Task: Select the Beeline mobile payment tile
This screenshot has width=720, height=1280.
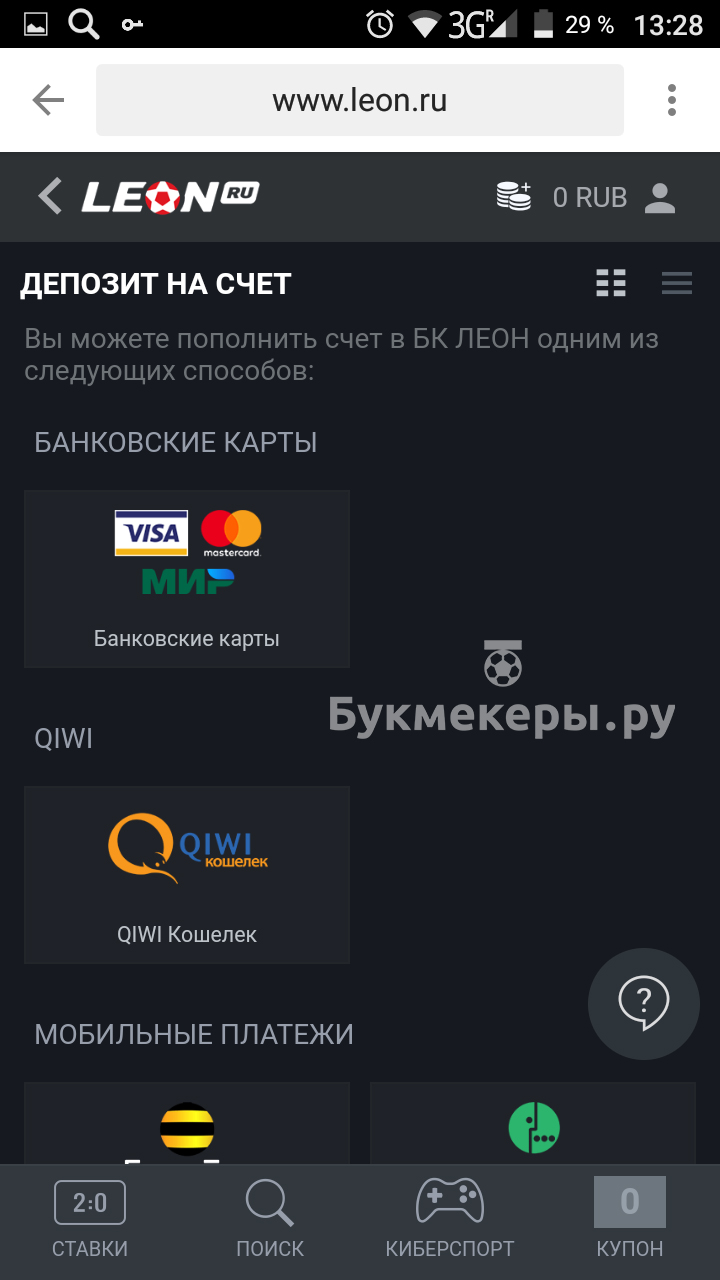Action: pyautogui.click(x=187, y=1125)
